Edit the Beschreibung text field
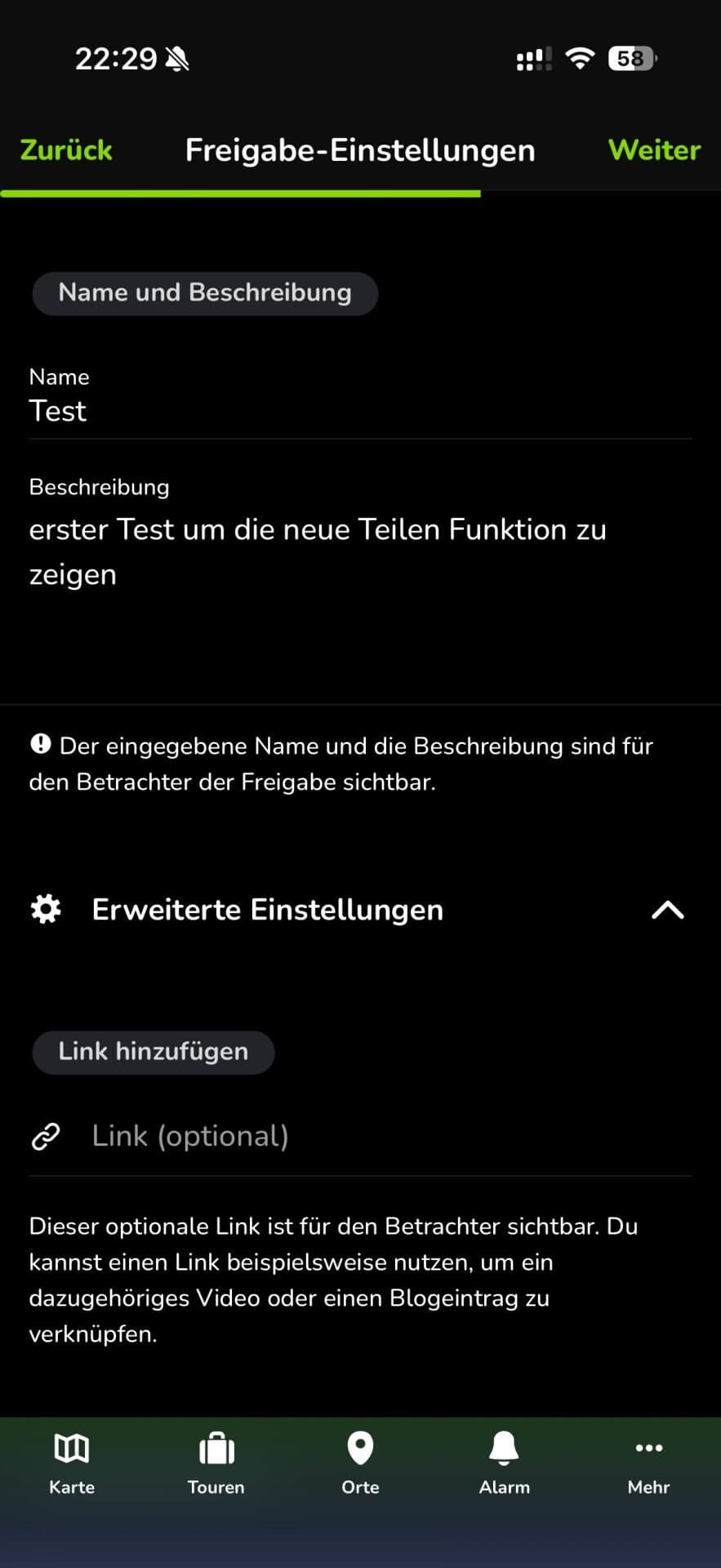The width and height of the screenshot is (721, 1568). (x=359, y=552)
